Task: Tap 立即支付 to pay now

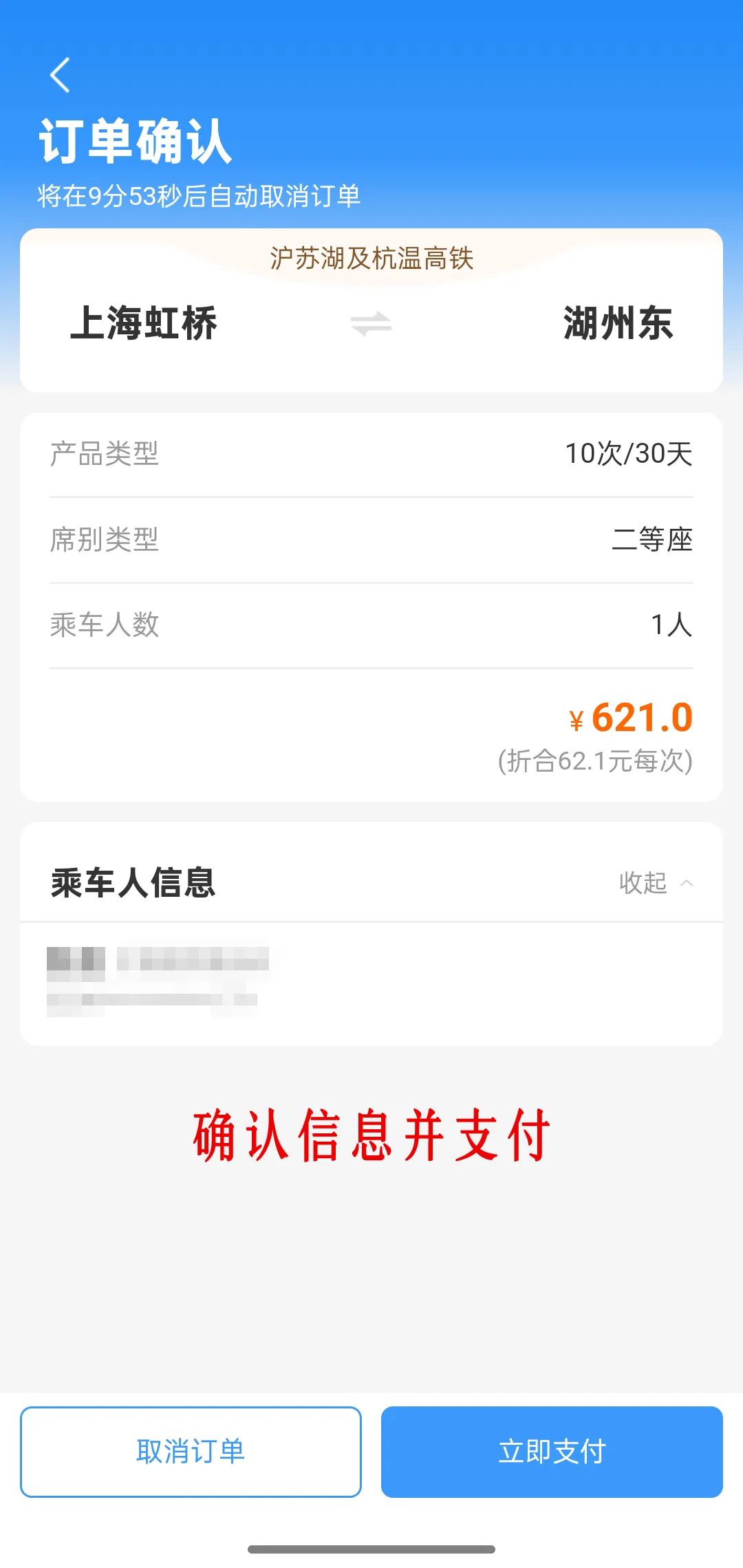Action: (552, 1451)
